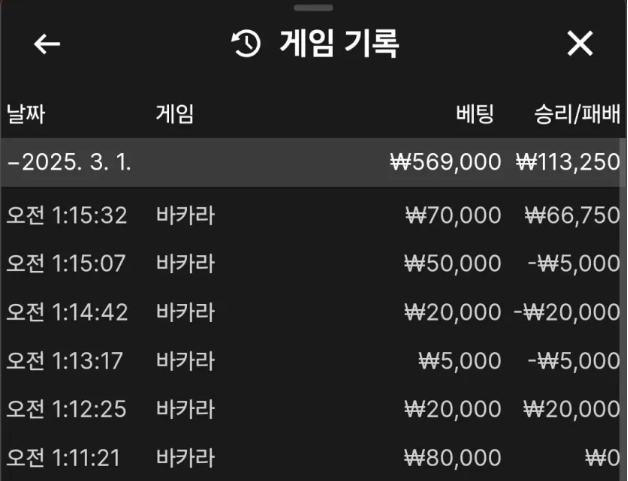View details of the 오전 1:14:42 game
628x481 pixels.
click(313, 312)
